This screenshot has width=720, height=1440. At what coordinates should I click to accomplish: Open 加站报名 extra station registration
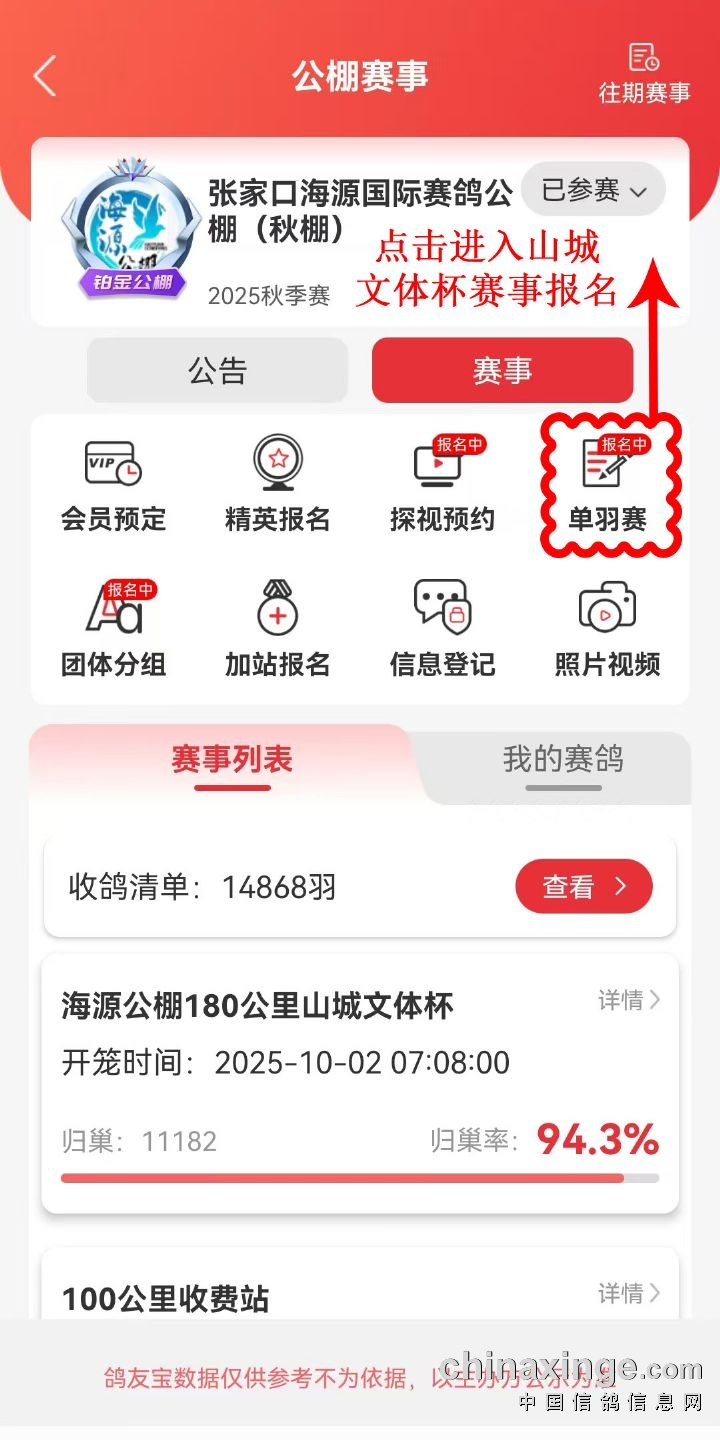(277, 631)
